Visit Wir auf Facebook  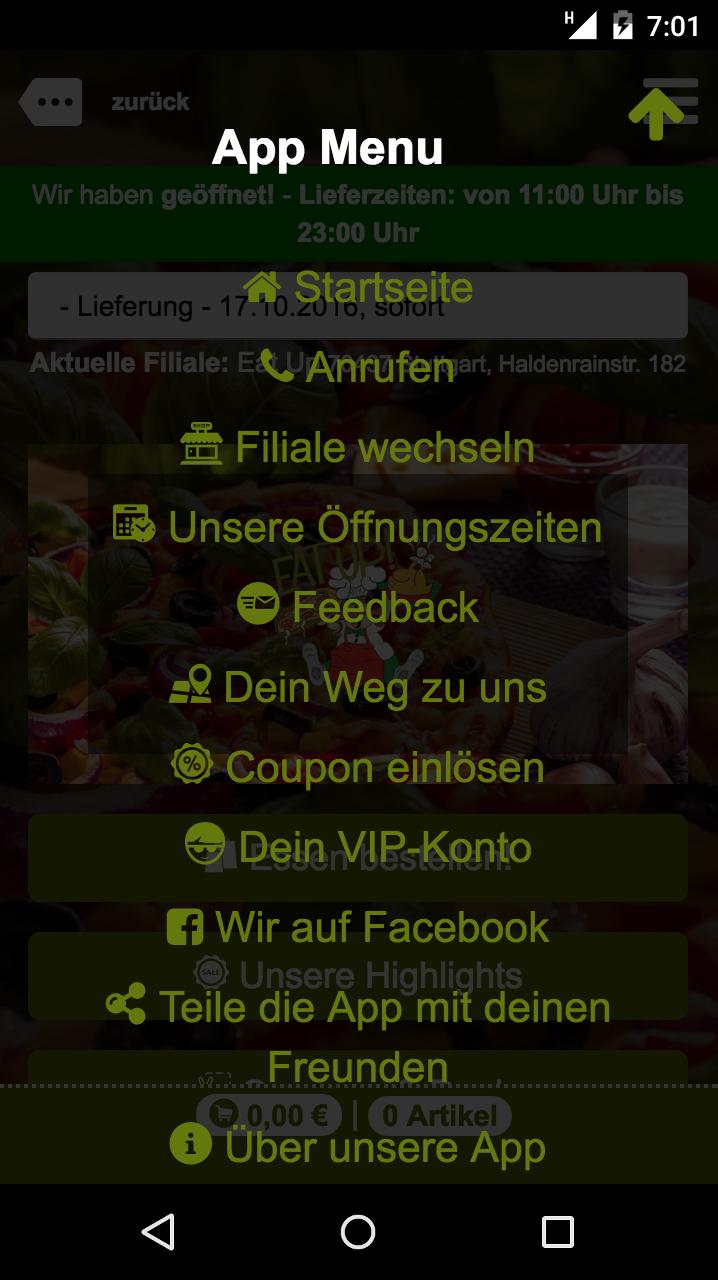point(358,927)
